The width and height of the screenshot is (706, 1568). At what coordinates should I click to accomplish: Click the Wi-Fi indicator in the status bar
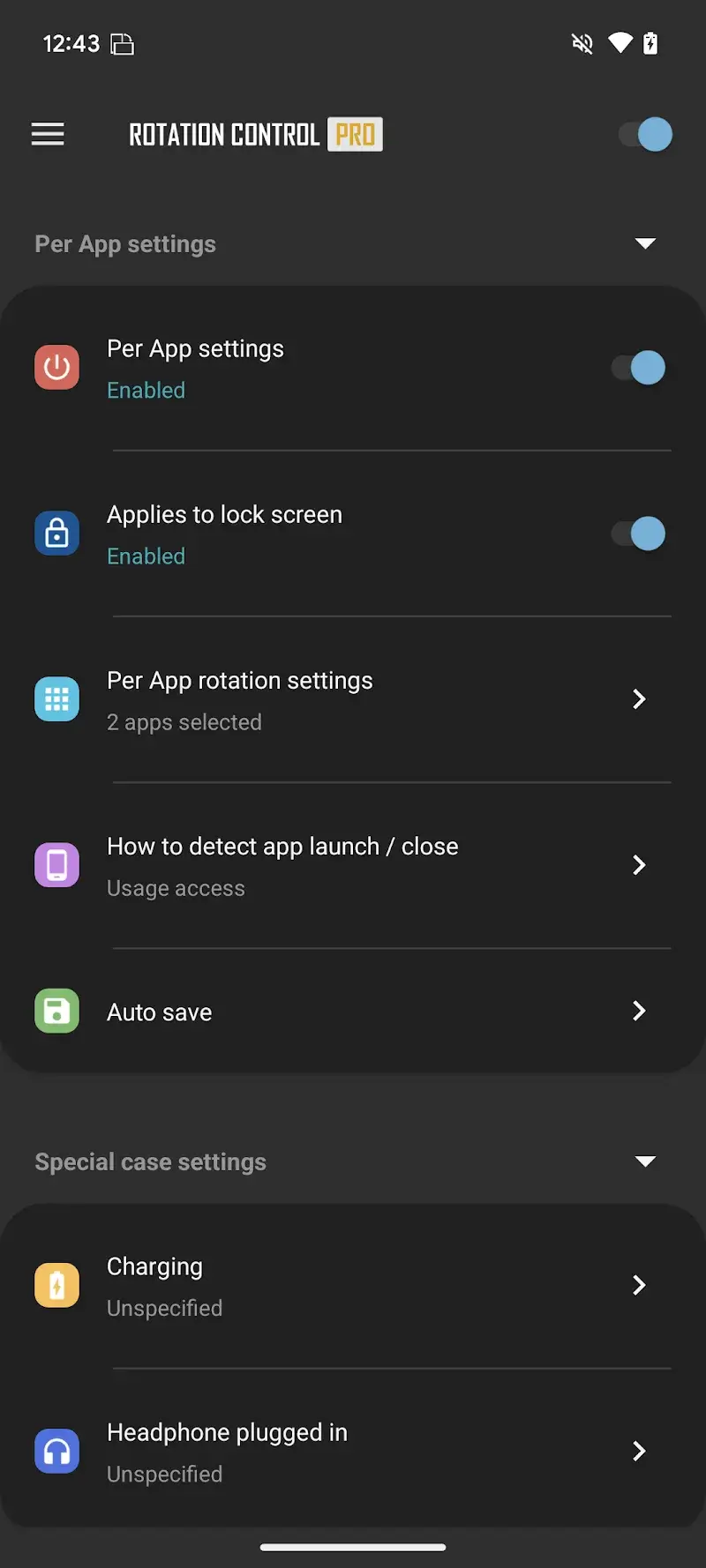pos(619,43)
